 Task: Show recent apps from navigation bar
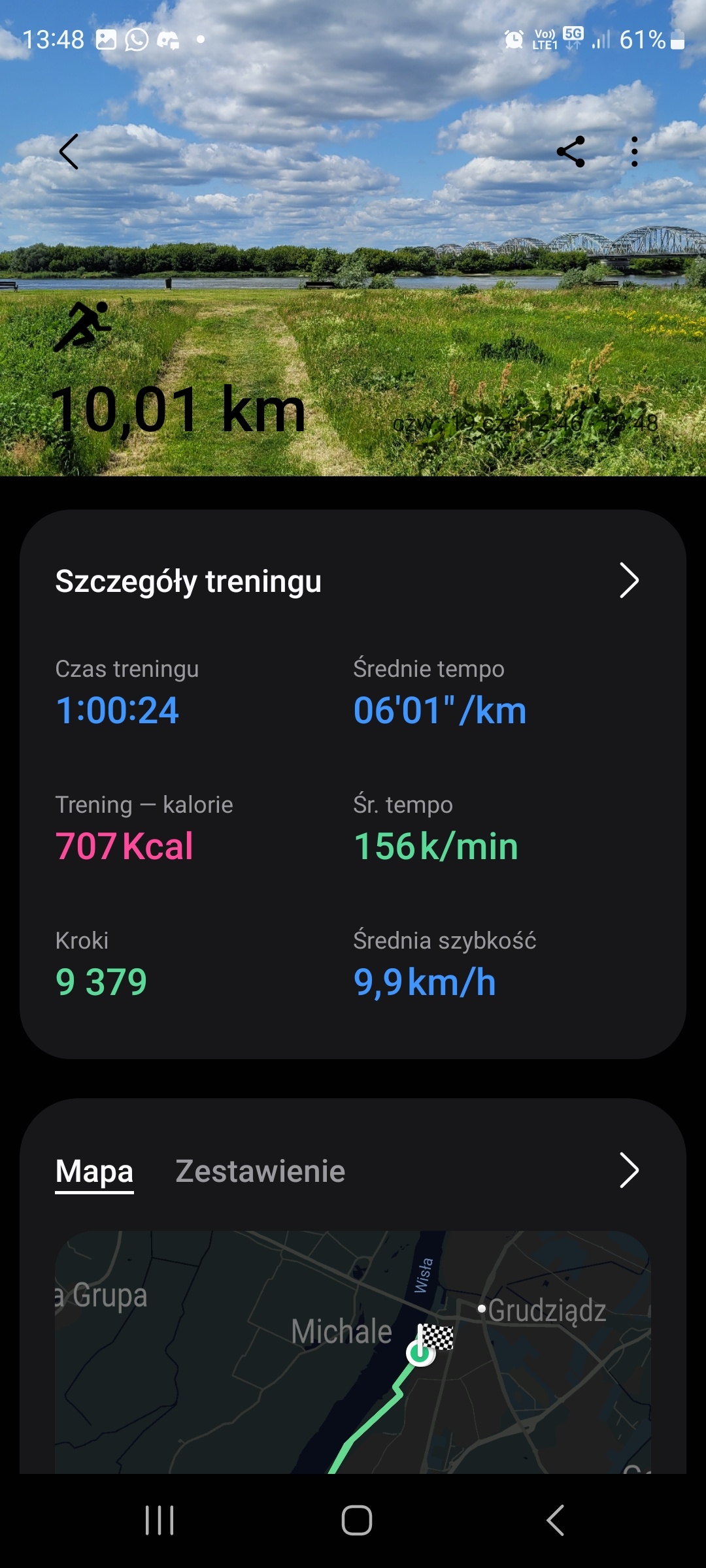[x=160, y=1520]
